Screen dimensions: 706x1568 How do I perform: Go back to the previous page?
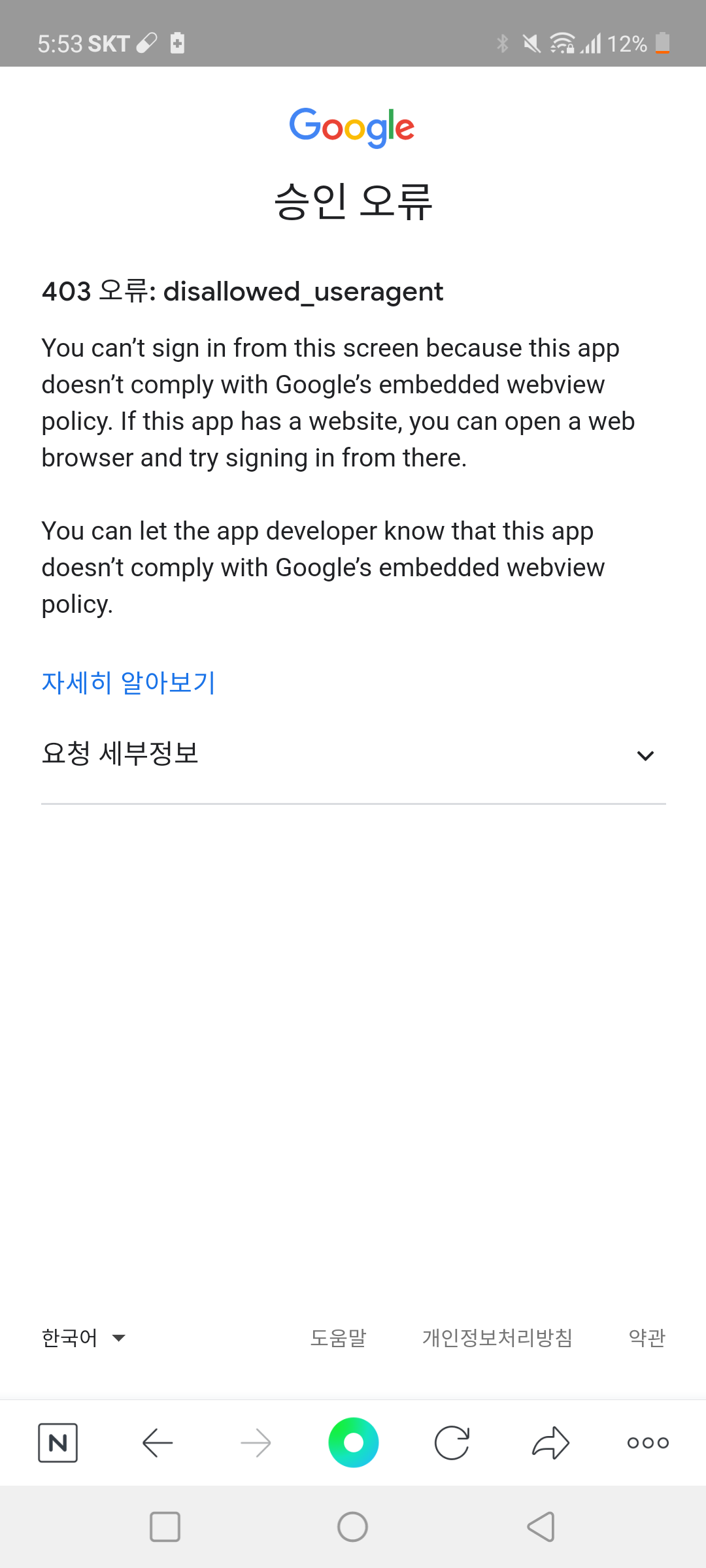pos(158,1443)
